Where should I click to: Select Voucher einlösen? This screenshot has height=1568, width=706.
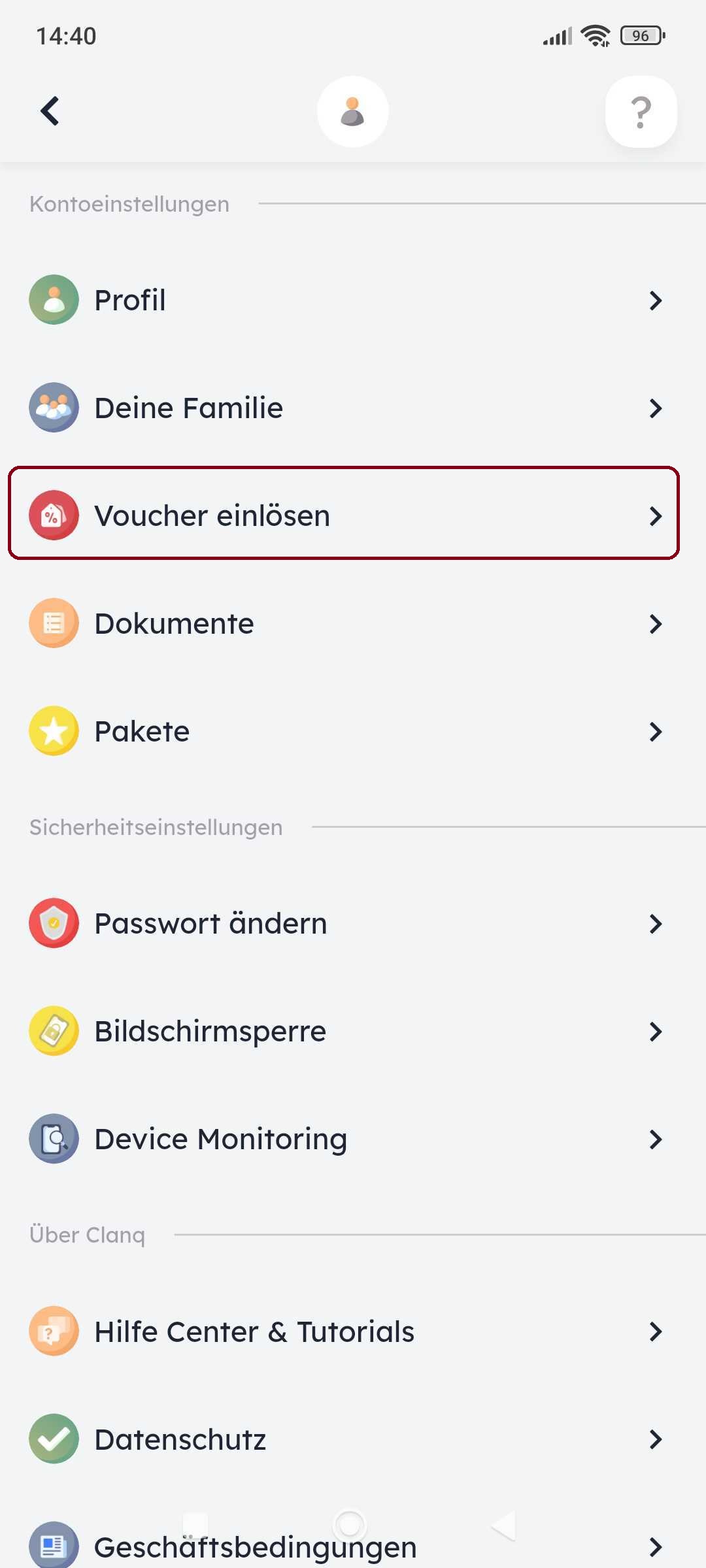click(x=344, y=514)
